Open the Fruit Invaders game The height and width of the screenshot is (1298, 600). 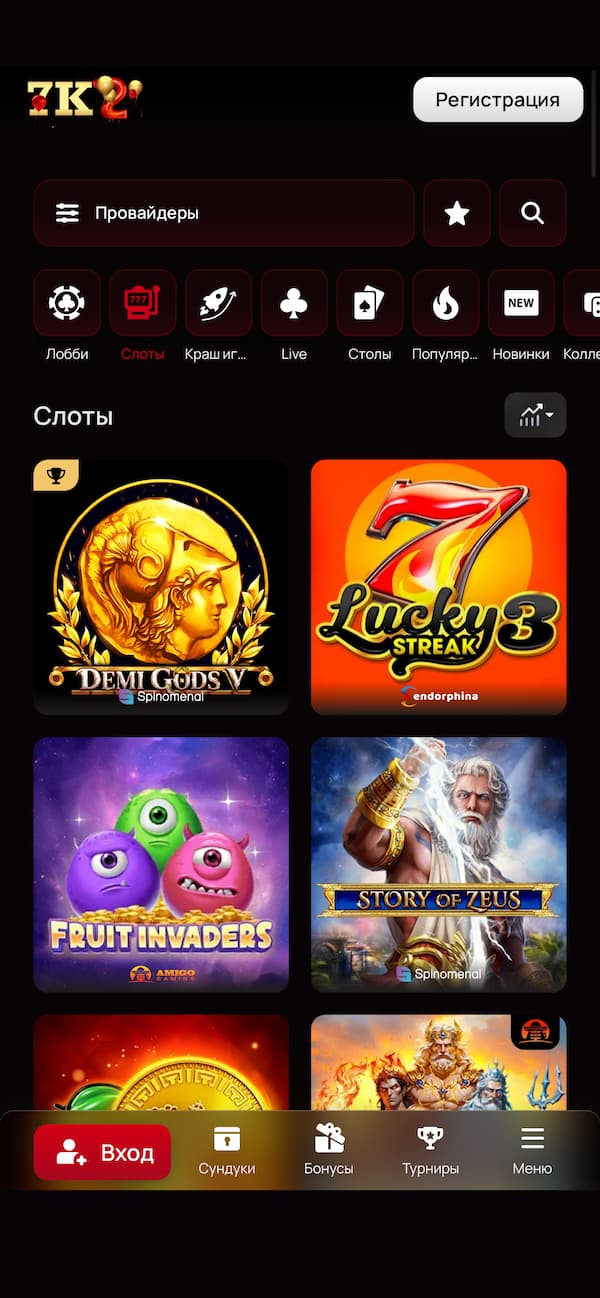click(x=161, y=864)
